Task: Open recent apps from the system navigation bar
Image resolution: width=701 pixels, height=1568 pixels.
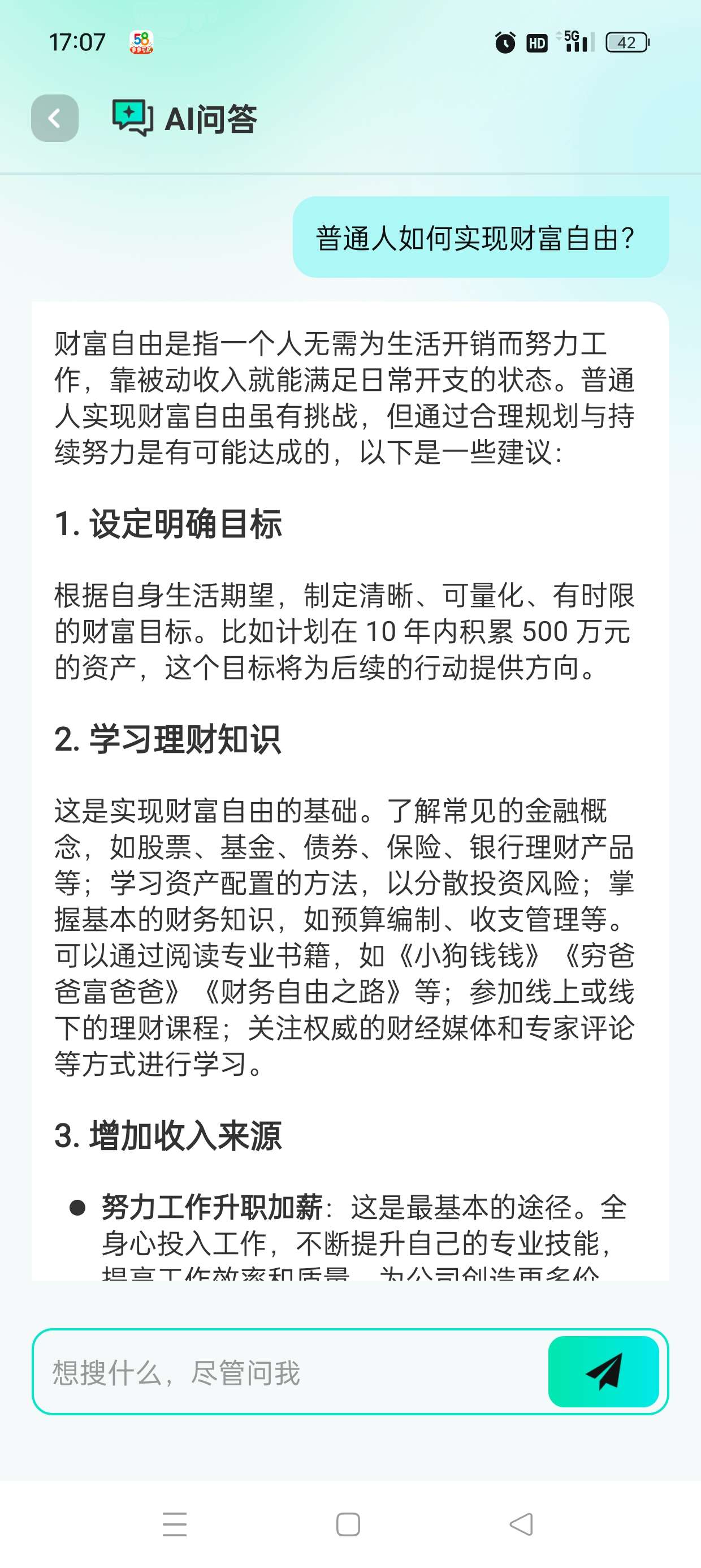Action: click(175, 1524)
